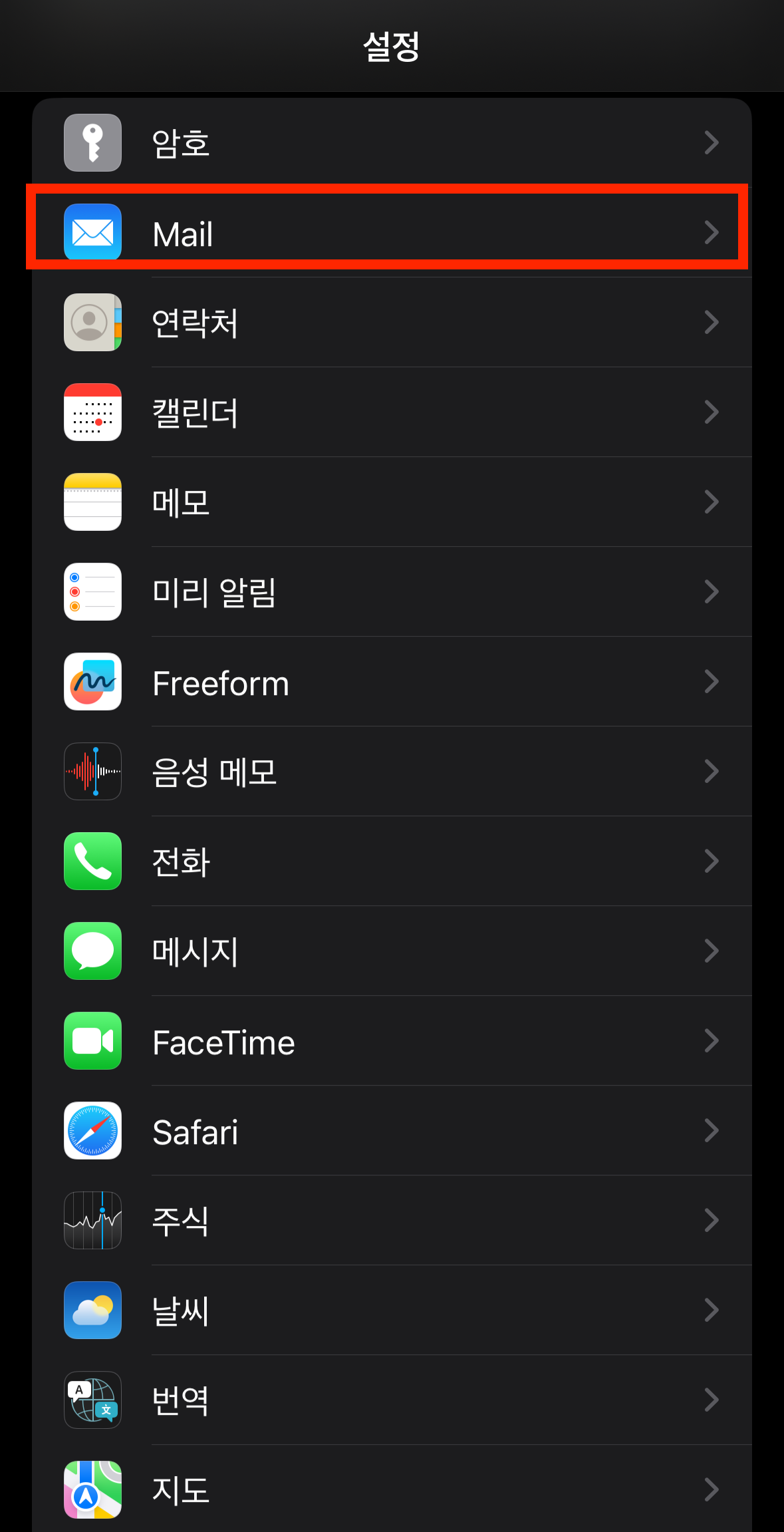Go to 메시지 (Messages) settings

(x=392, y=951)
